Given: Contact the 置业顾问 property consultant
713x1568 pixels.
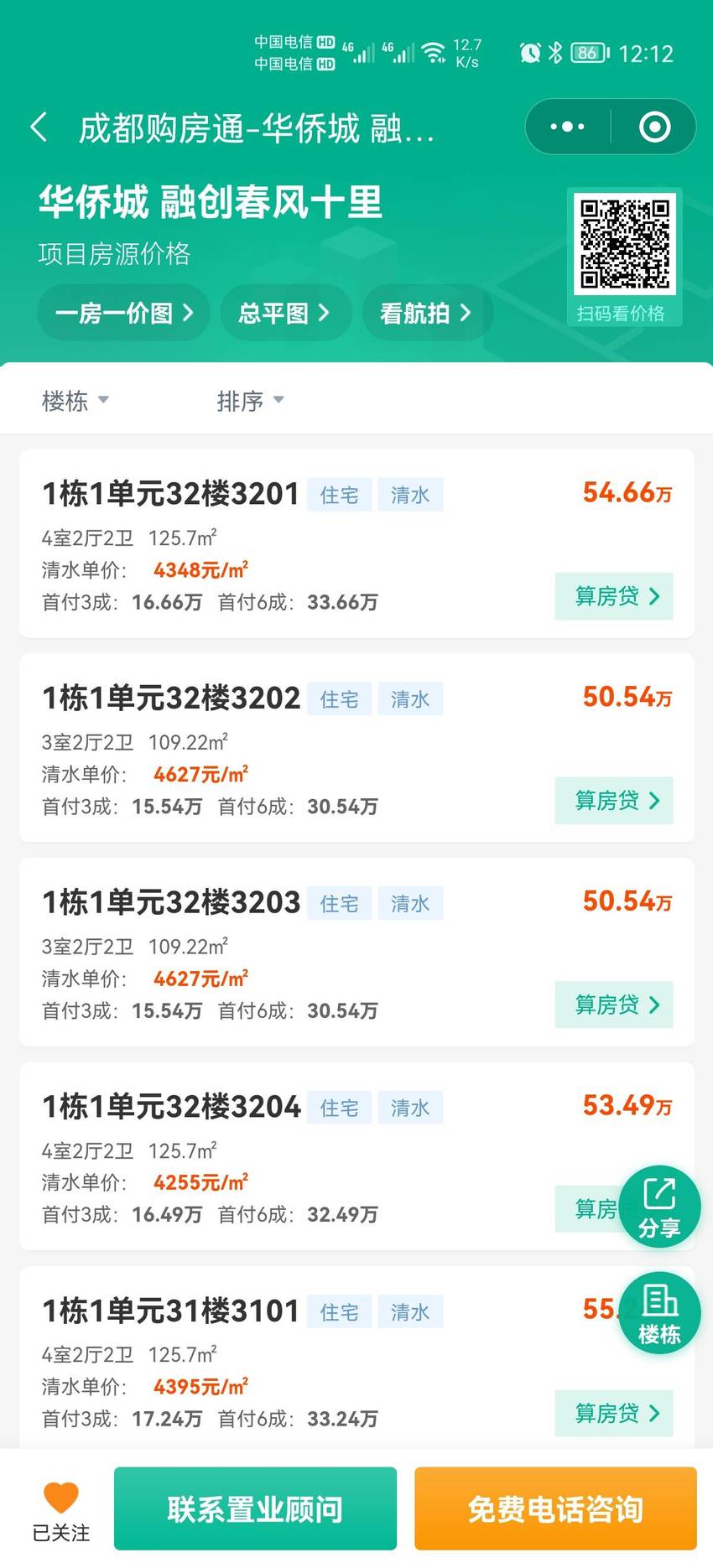Looking at the screenshot, I should coord(255,1508).
